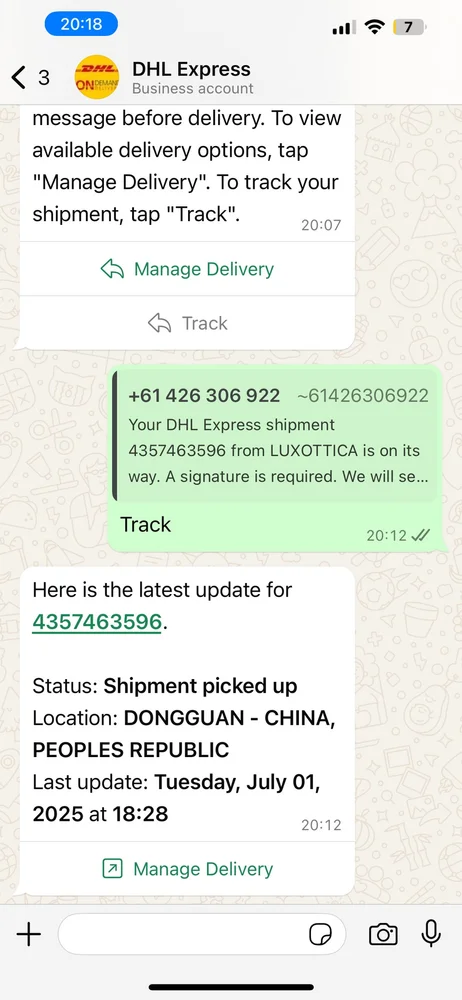Tap the microphone voice message icon
462x1000 pixels.
click(x=431, y=934)
